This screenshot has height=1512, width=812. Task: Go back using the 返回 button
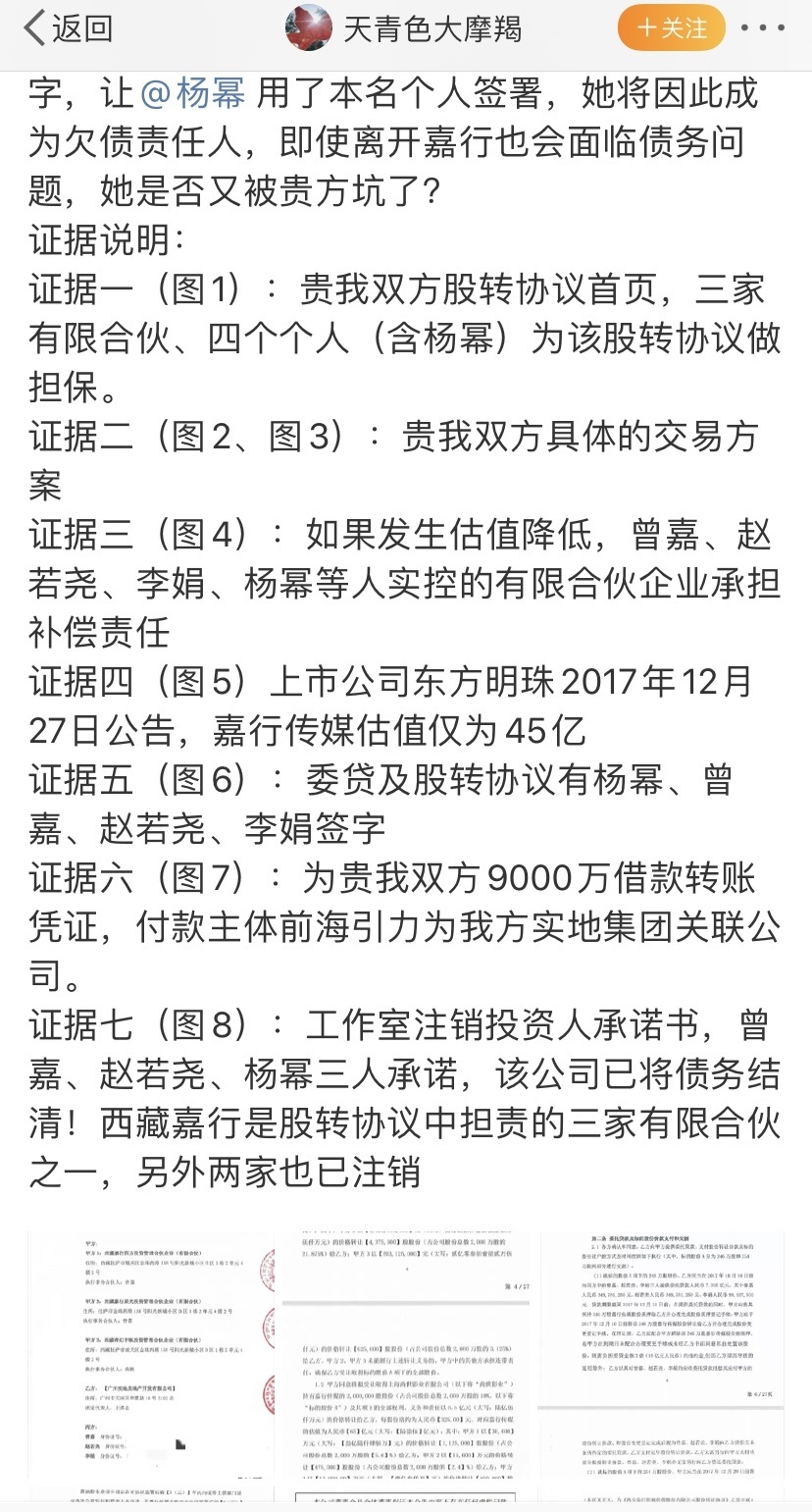tap(68, 28)
